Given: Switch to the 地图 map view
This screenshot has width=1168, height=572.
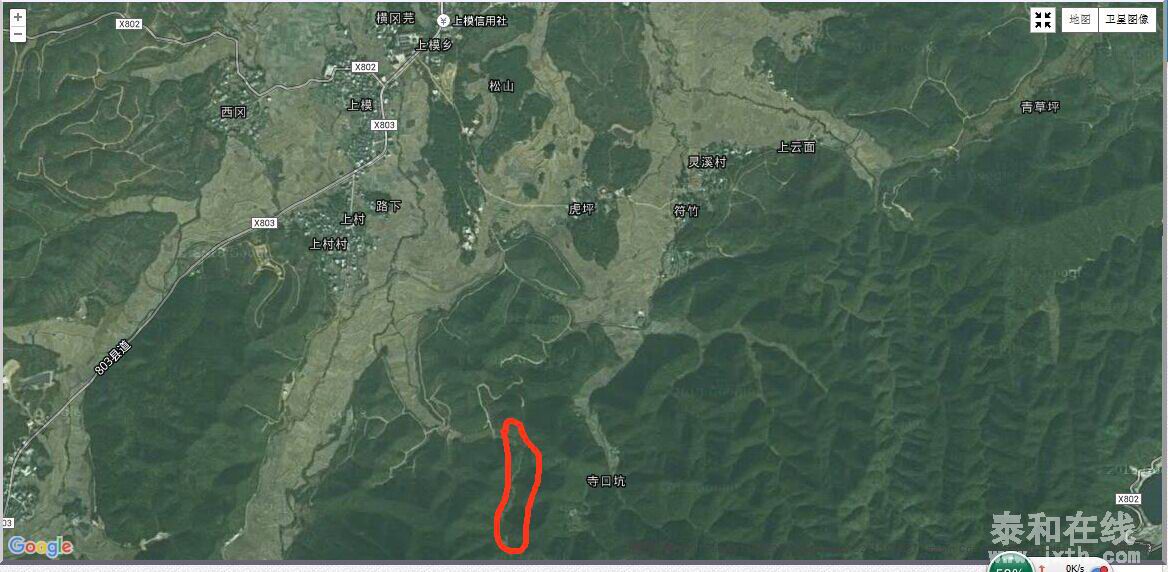Looking at the screenshot, I should (x=1080, y=20).
